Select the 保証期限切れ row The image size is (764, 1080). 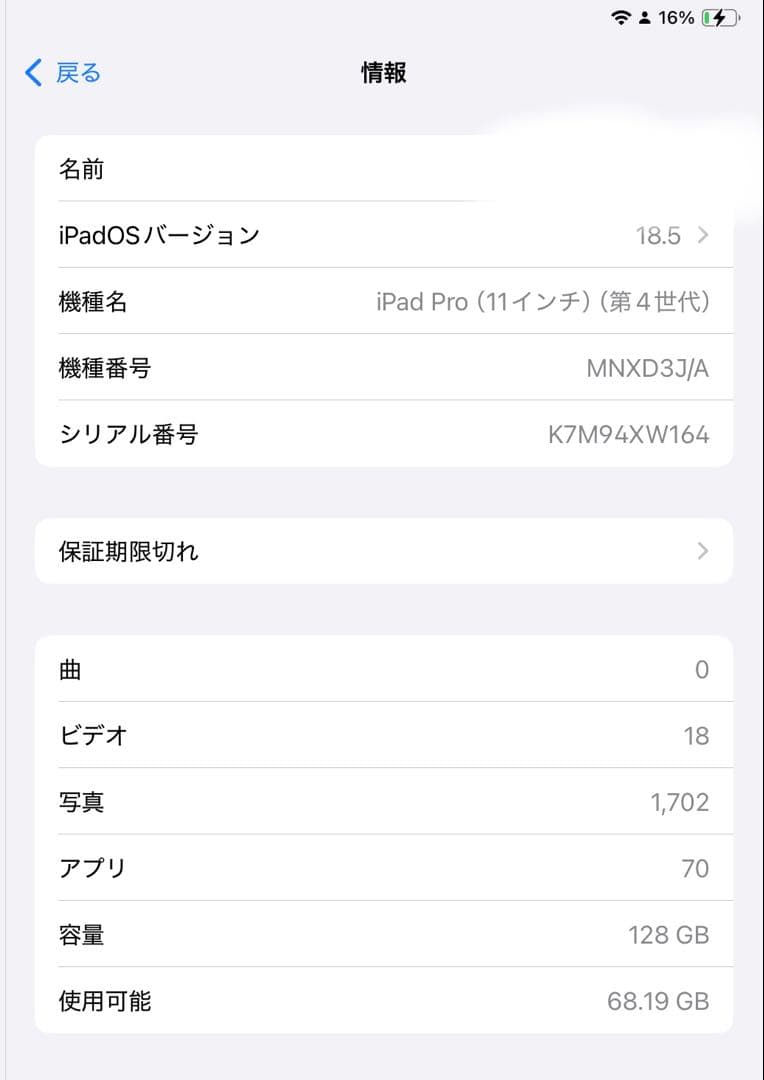pyautogui.click(x=380, y=551)
